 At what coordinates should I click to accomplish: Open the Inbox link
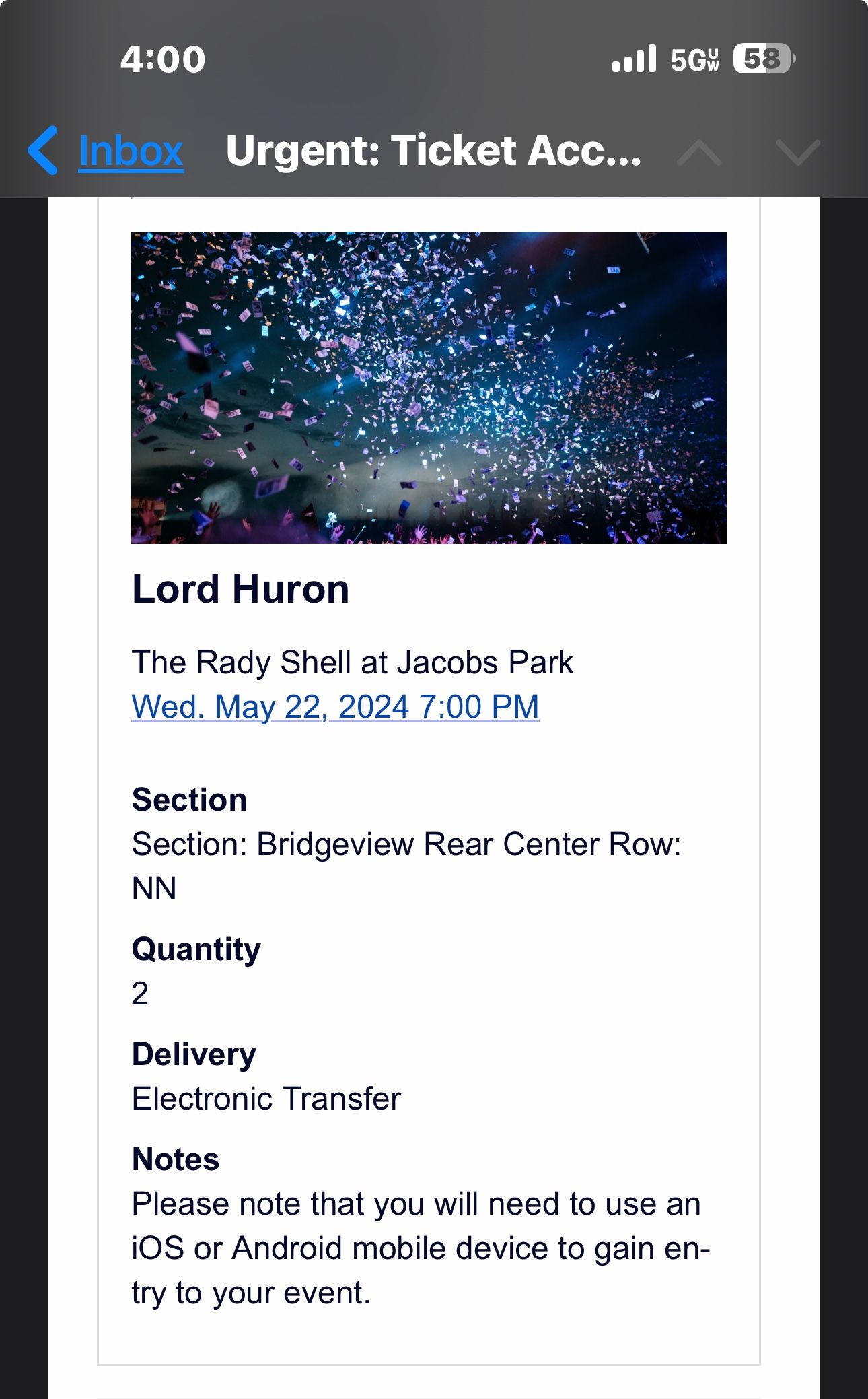(131, 151)
